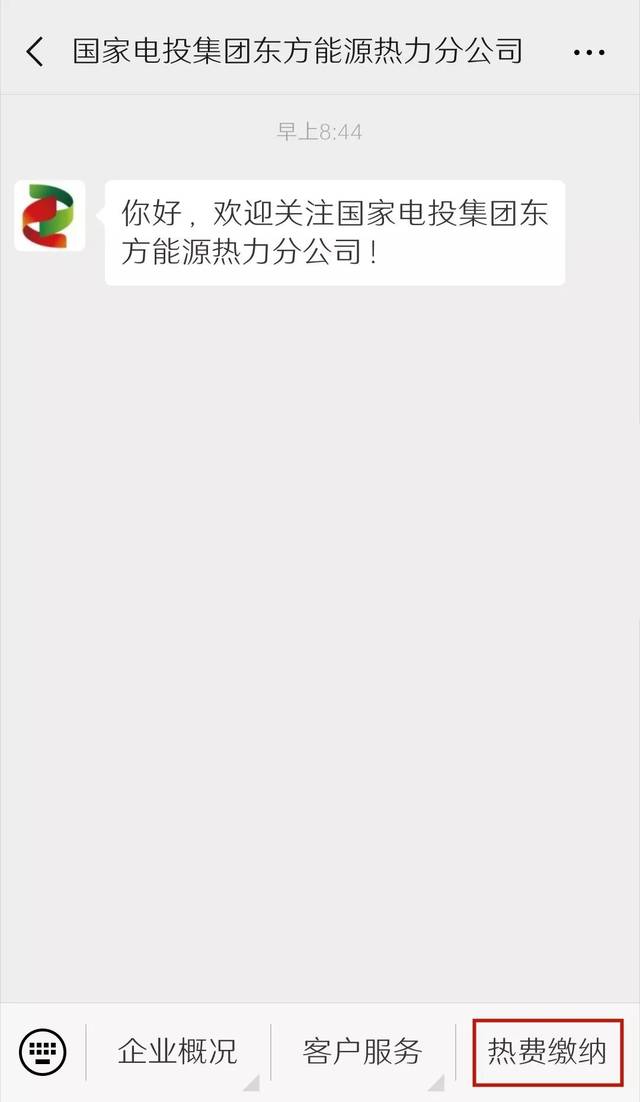Go back using the arrow icon
This screenshot has width=640, height=1102.
(x=34, y=53)
